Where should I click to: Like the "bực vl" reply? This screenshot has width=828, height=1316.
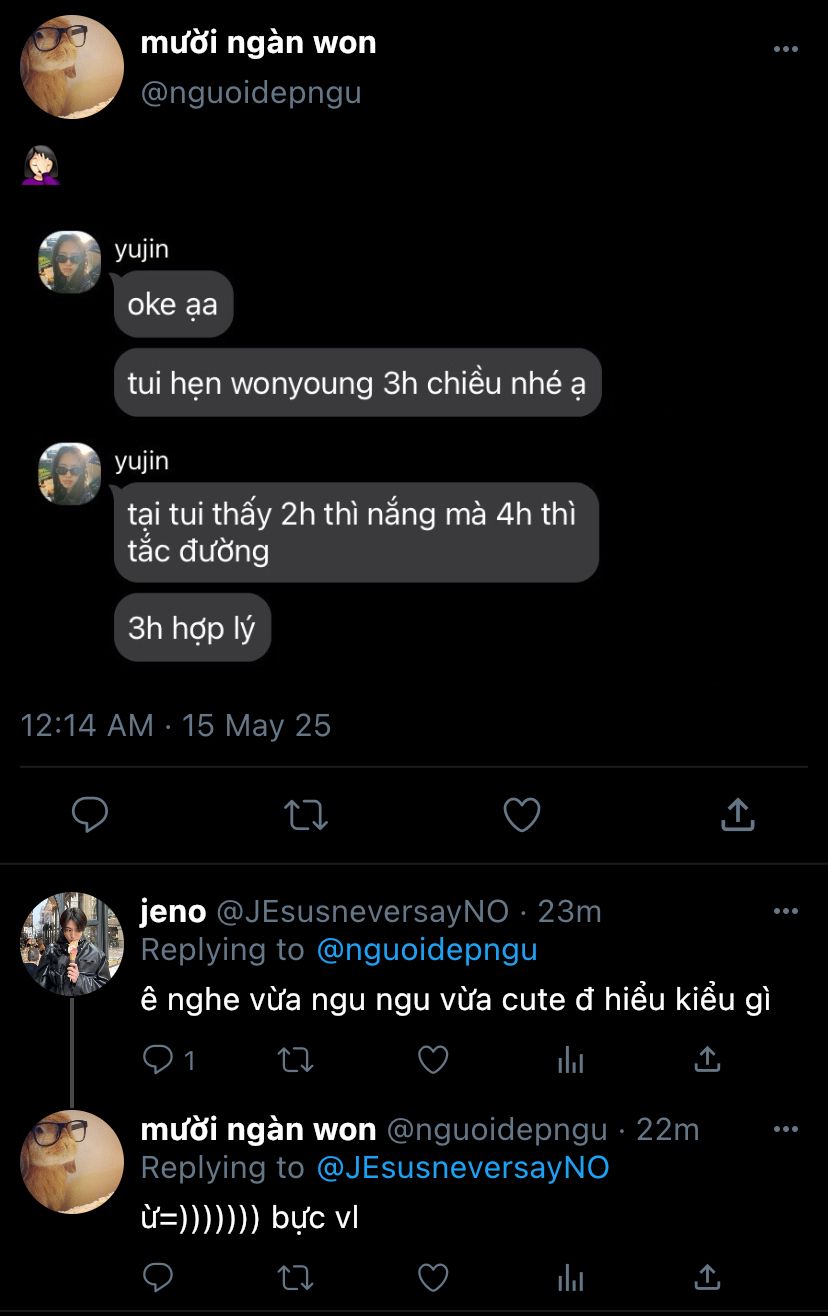432,1277
